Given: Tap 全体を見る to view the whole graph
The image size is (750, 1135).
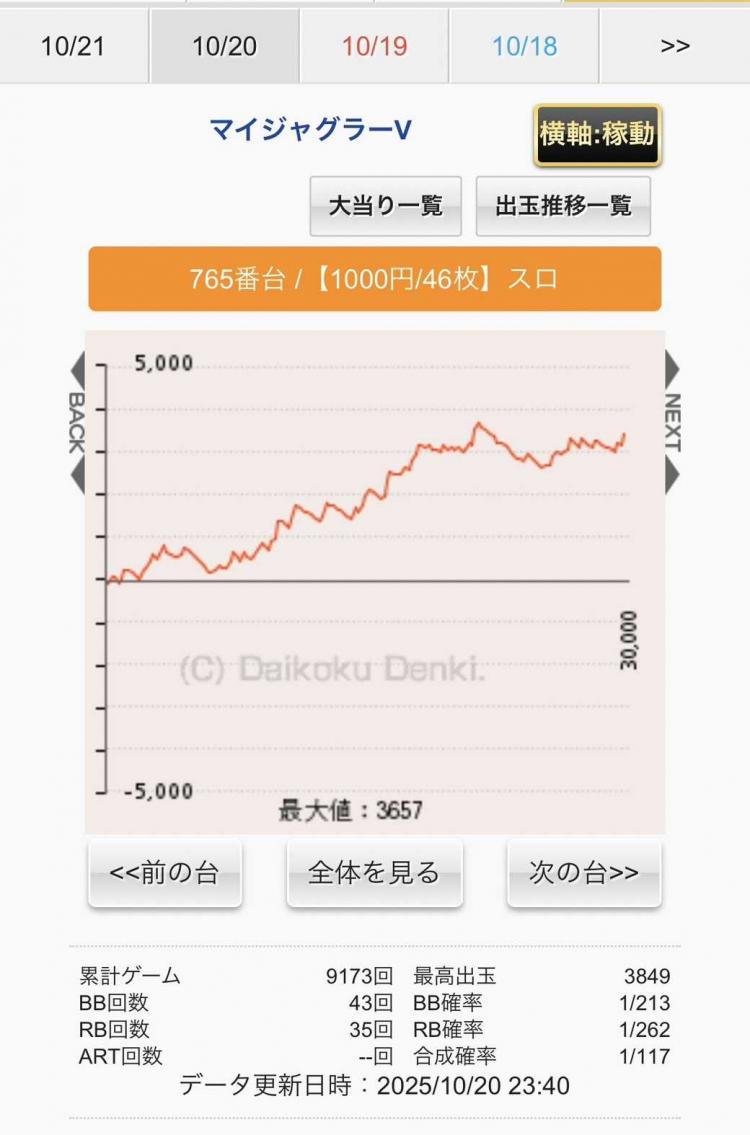Looking at the screenshot, I should [x=374, y=872].
